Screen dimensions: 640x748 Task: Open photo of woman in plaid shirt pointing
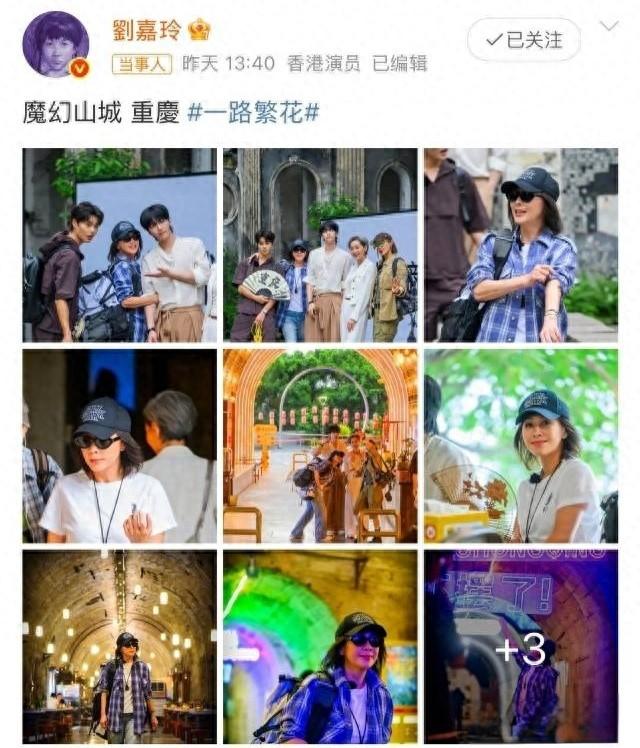point(520,245)
